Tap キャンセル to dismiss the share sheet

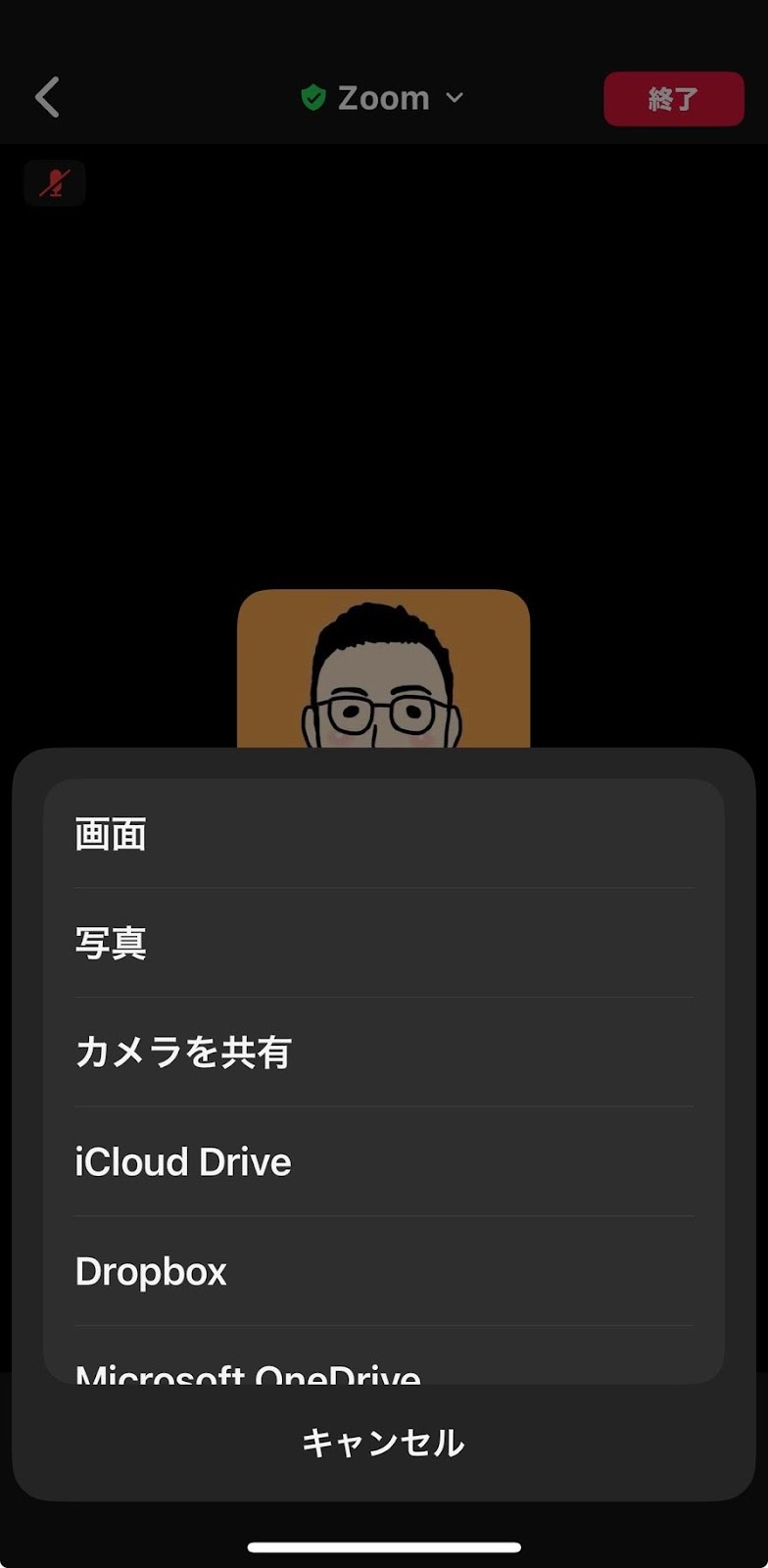(383, 1442)
